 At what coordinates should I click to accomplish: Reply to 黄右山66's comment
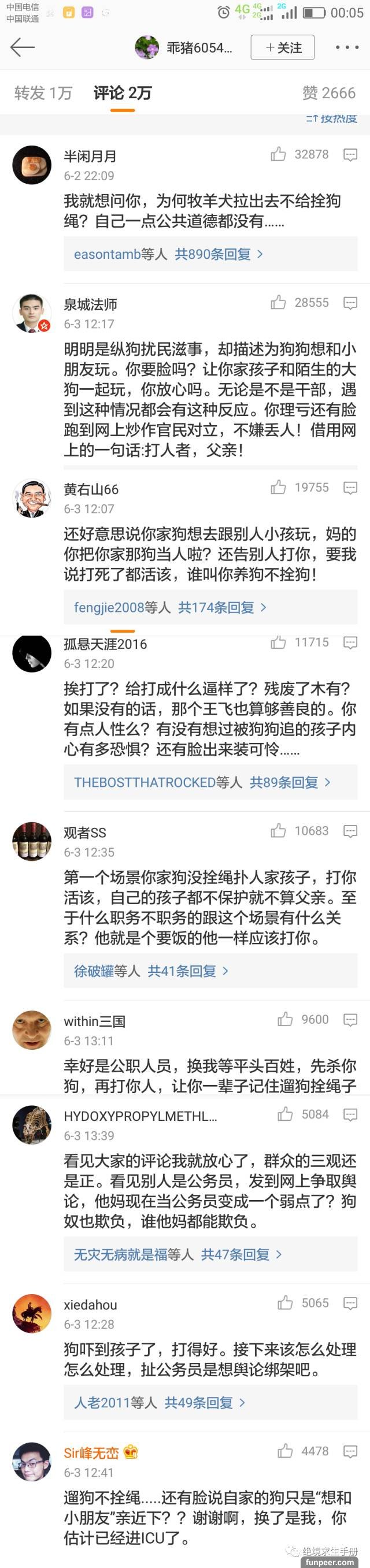pyautogui.click(x=350, y=488)
